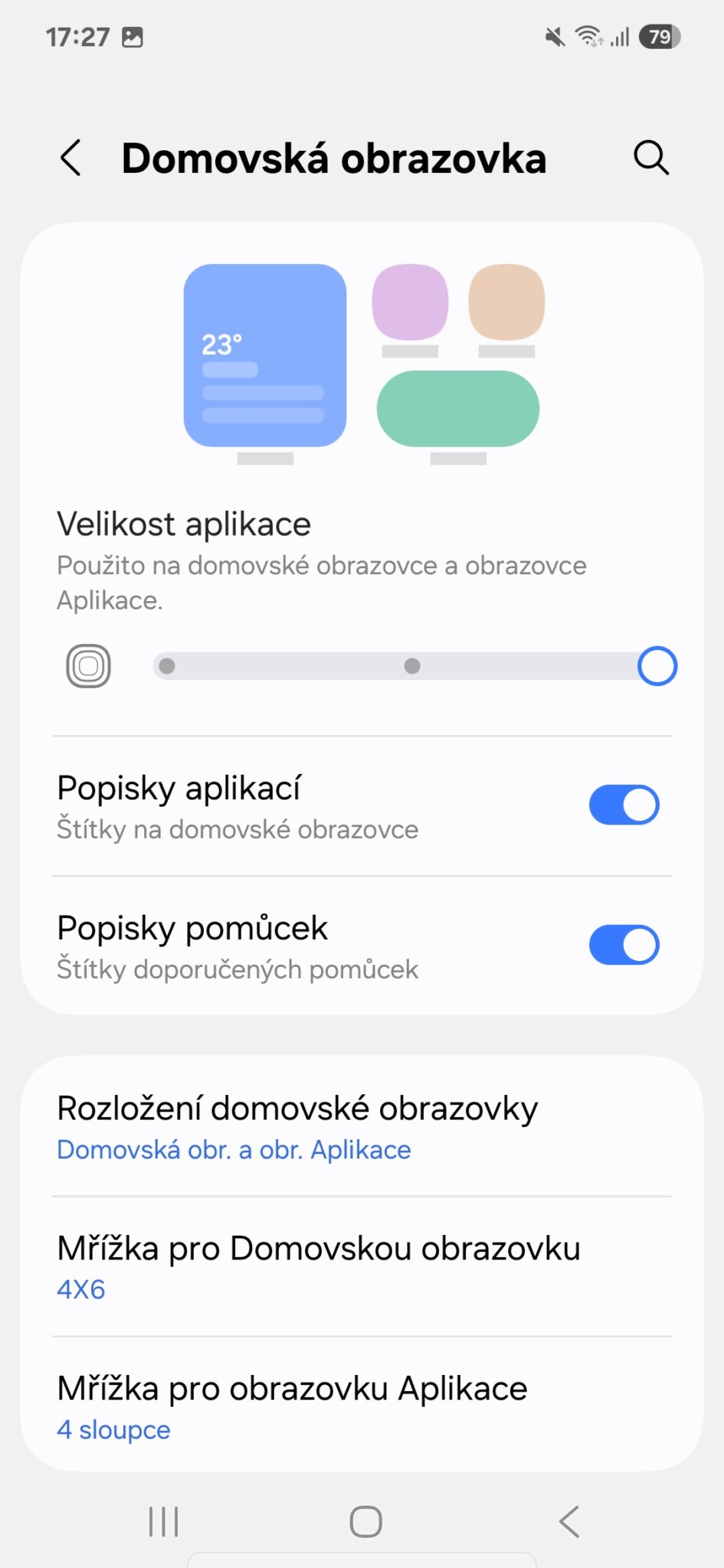Click the app icon preview beside the slider
Image resolution: width=724 pixels, height=1568 pixels.
[89, 665]
